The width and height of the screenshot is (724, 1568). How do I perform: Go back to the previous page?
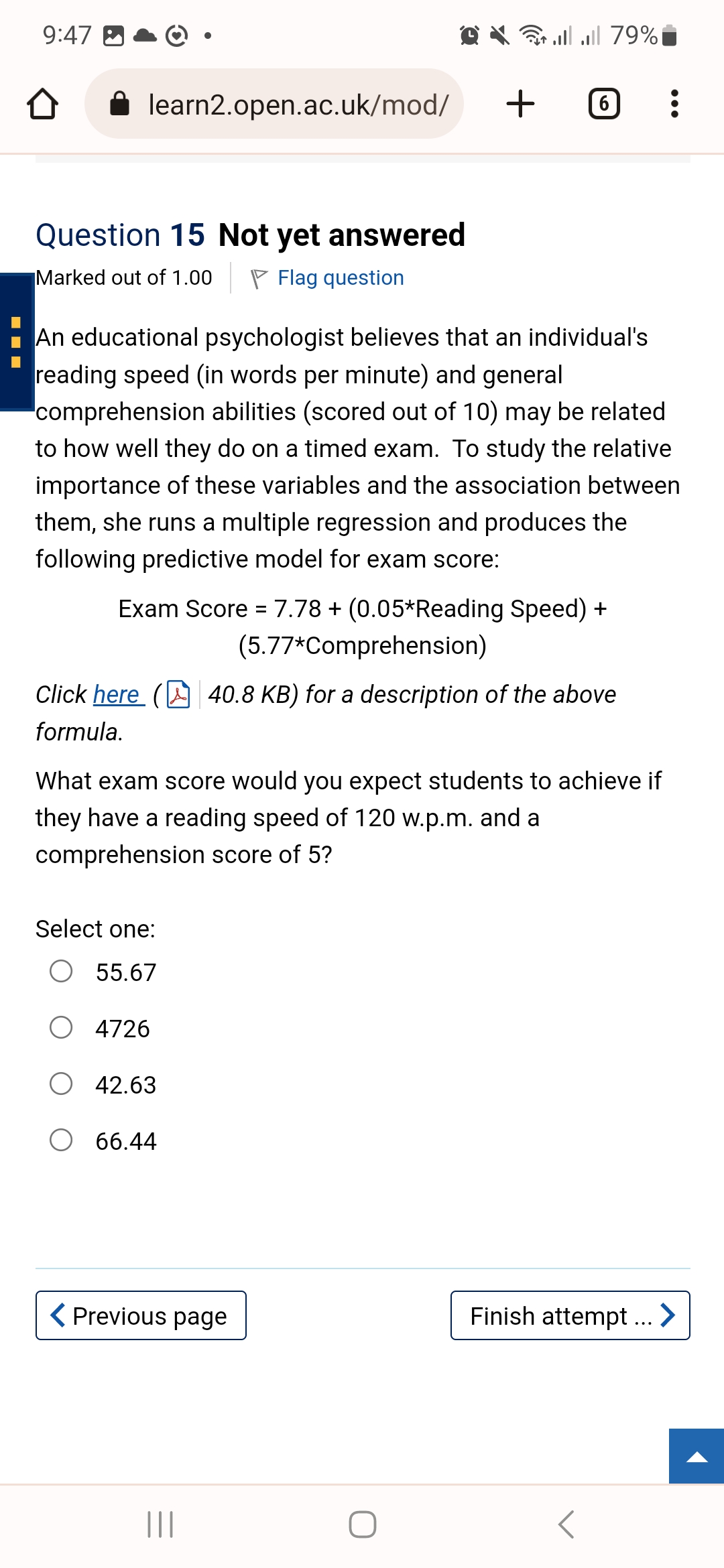(141, 1315)
